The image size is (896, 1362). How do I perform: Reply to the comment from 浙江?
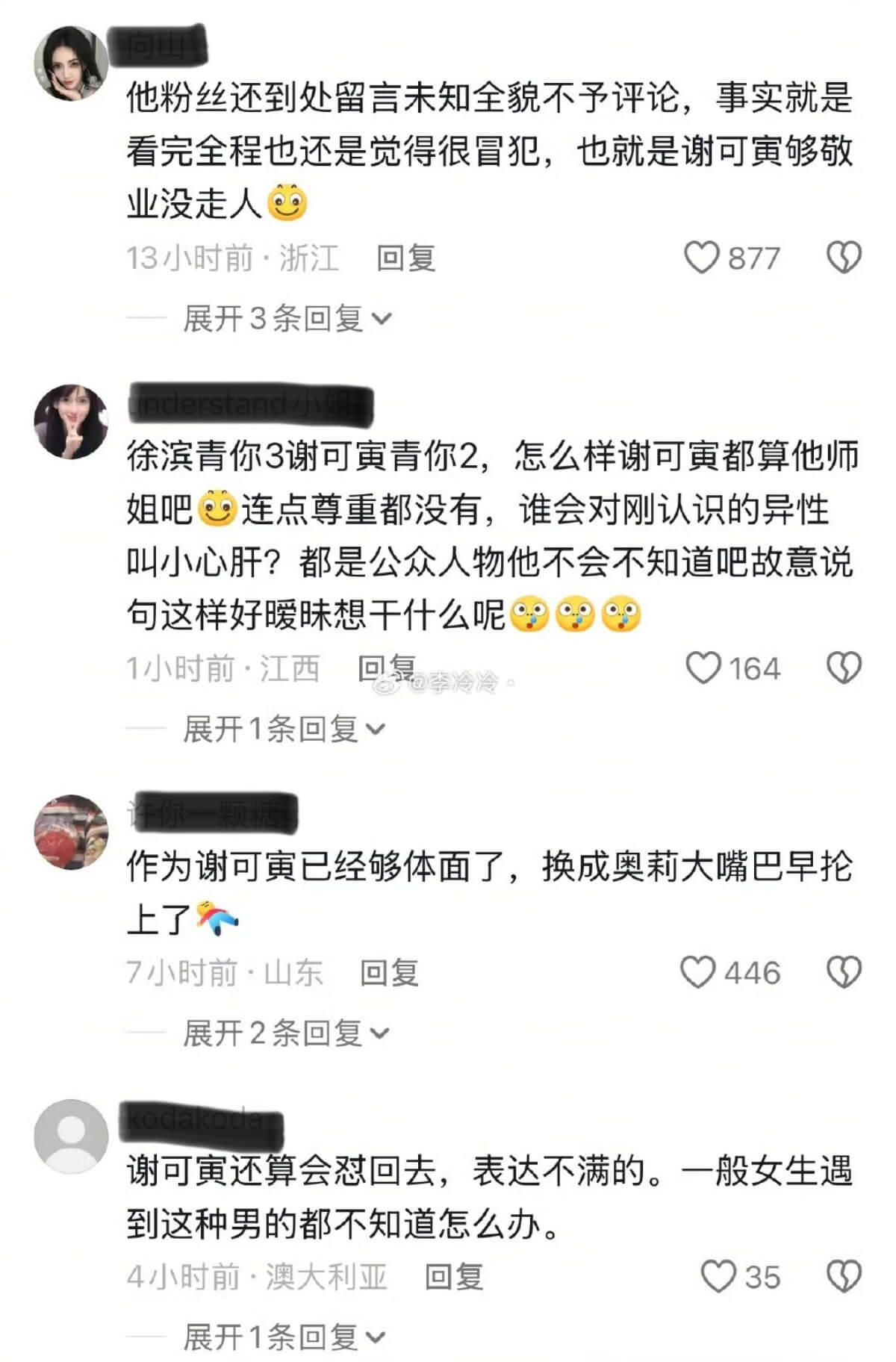pyautogui.click(x=405, y=258)
